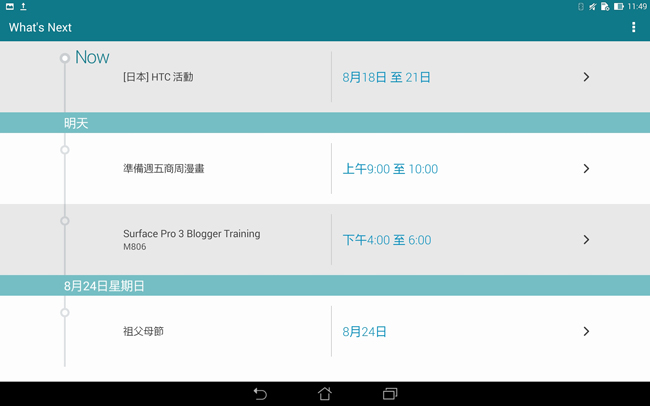650x406 pixels.
Task: Show recent apps
Action: point(390,394)
